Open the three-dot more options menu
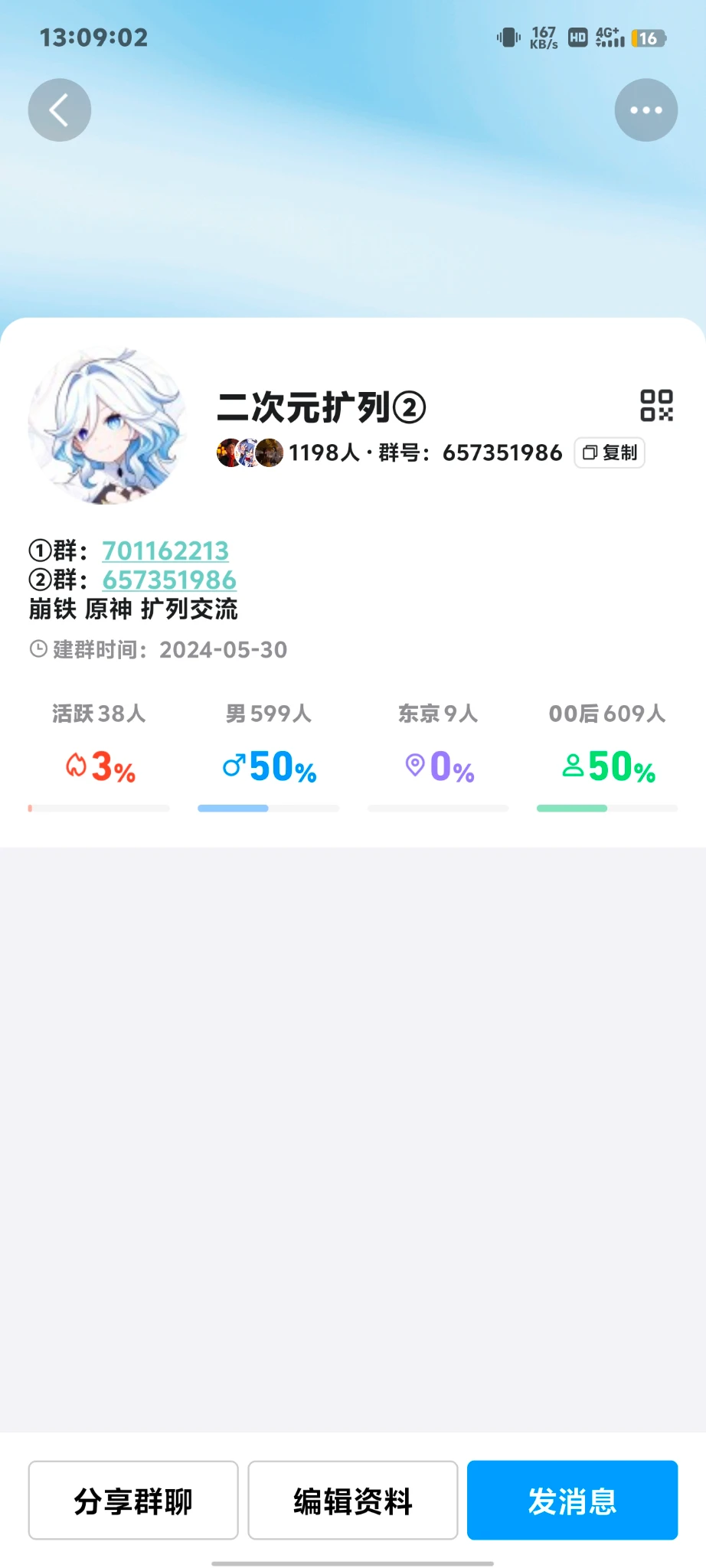Screen dimensions: 706x1568 click(x=646, y=110)
